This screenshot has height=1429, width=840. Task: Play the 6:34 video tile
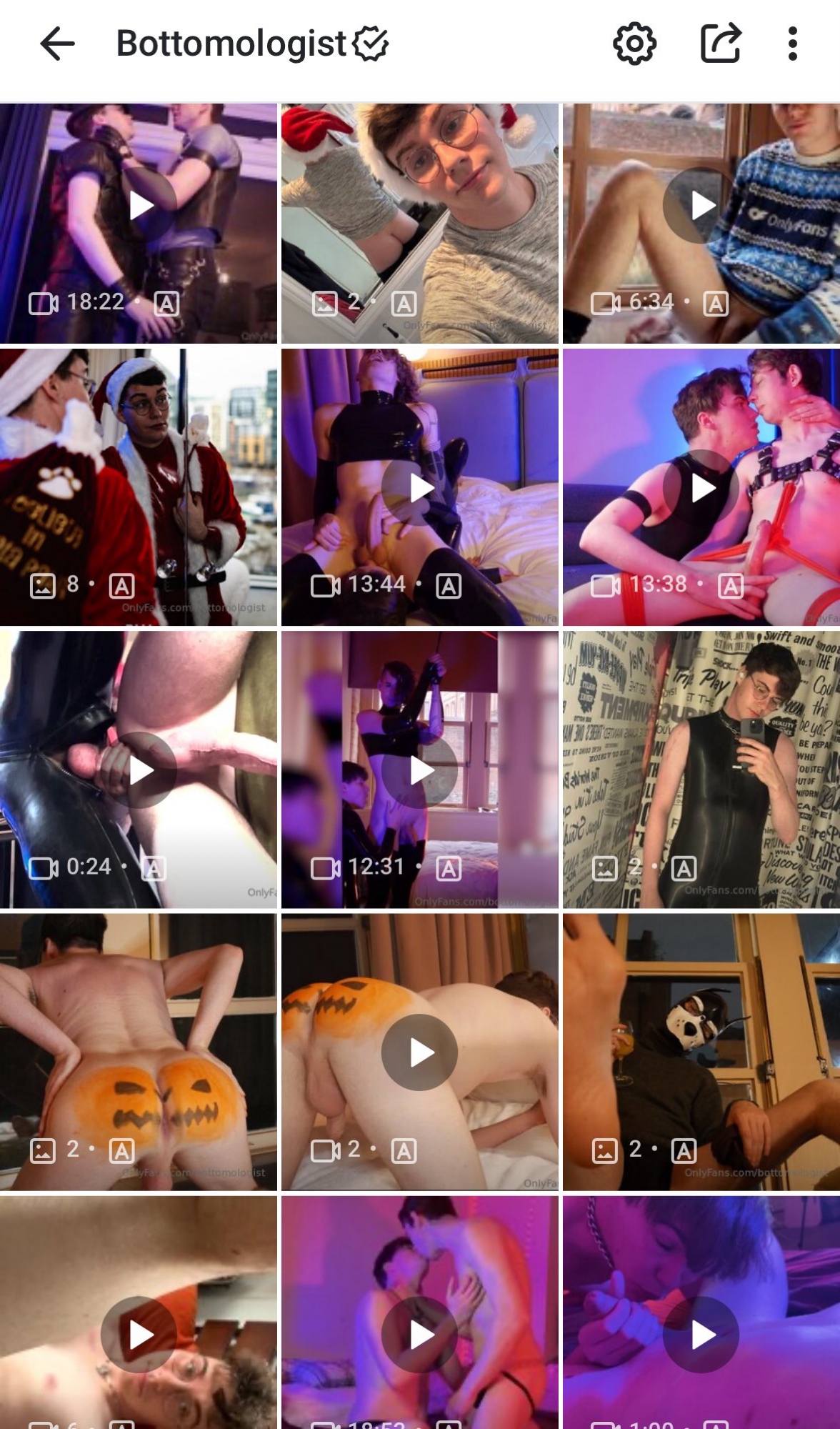701,206
